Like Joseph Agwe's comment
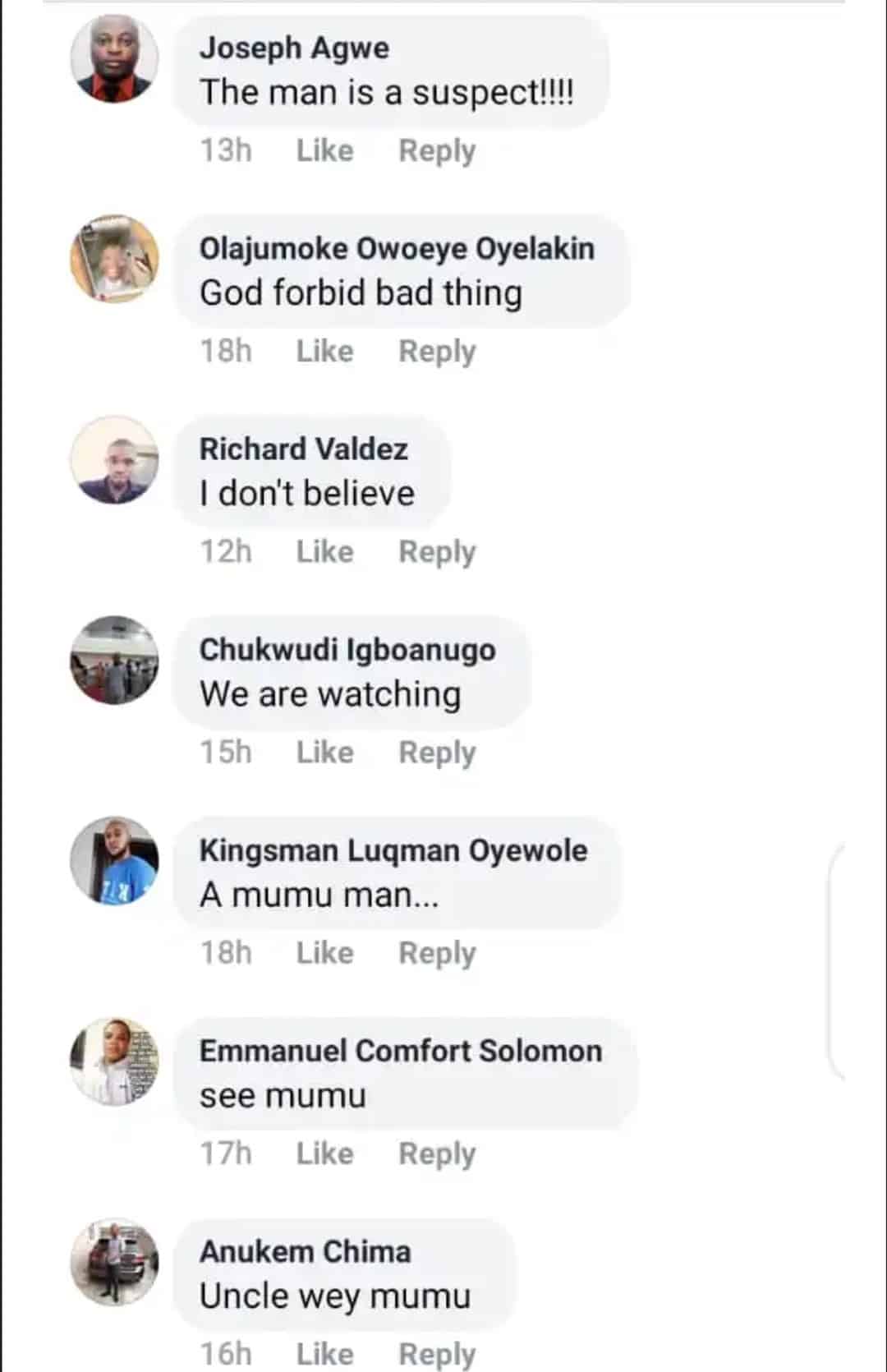Image resolution: width=887 pixels, height=1372 pixels. (x=324, y=150)
